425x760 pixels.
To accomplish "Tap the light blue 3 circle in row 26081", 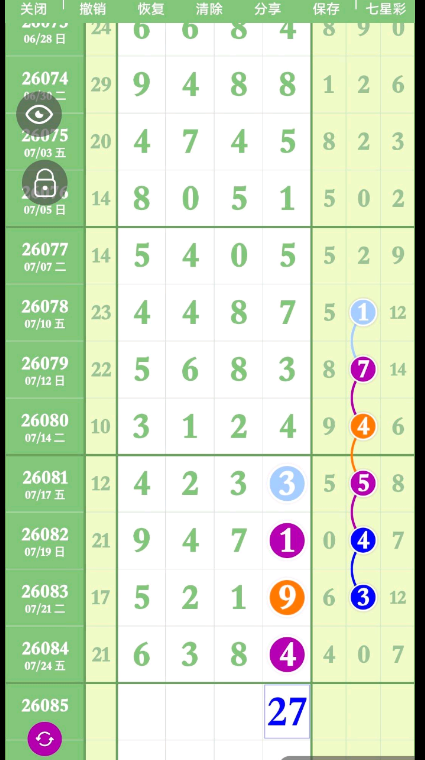I will tap(287, 484).
